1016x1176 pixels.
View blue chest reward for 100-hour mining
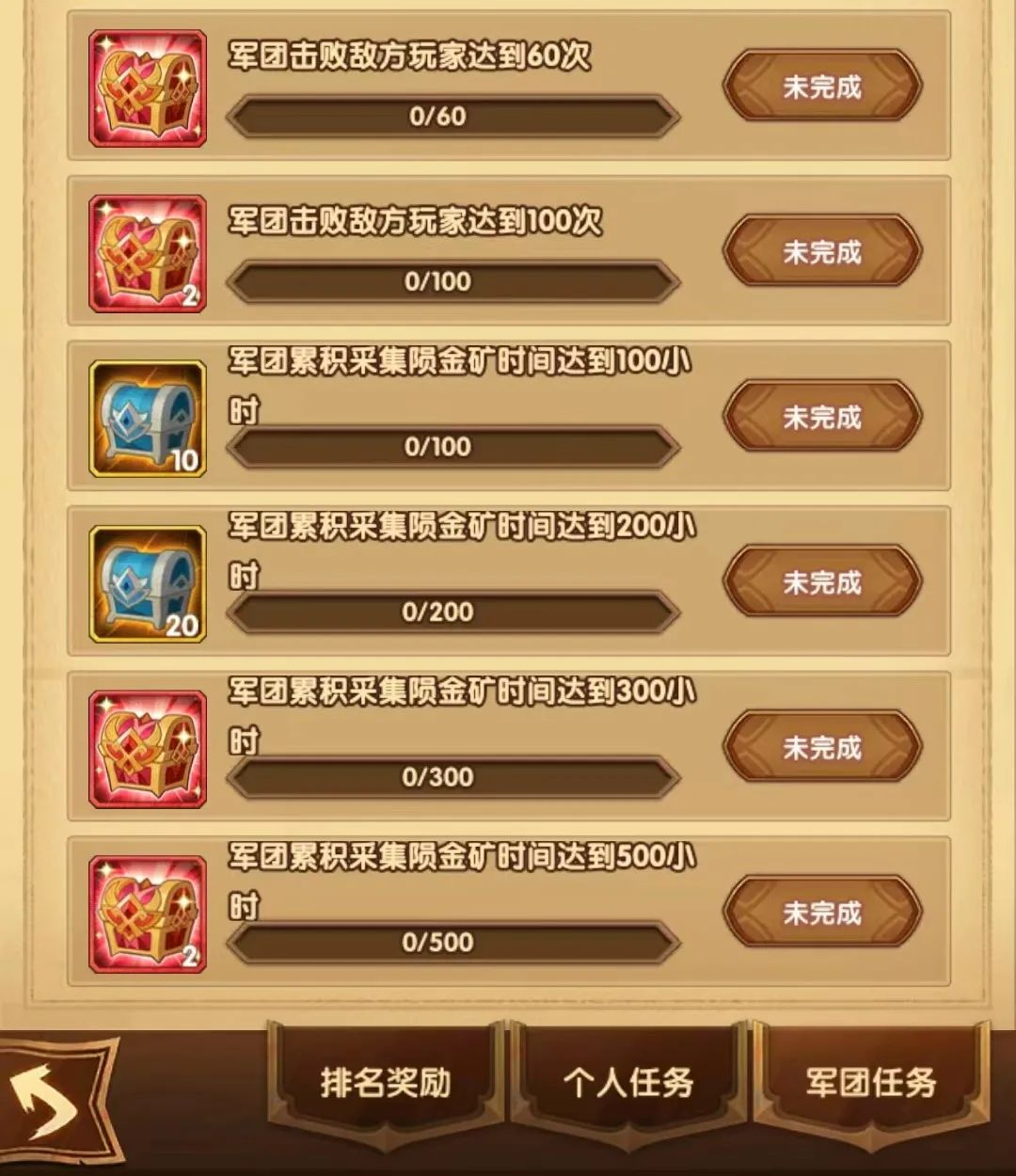point(148,419)
